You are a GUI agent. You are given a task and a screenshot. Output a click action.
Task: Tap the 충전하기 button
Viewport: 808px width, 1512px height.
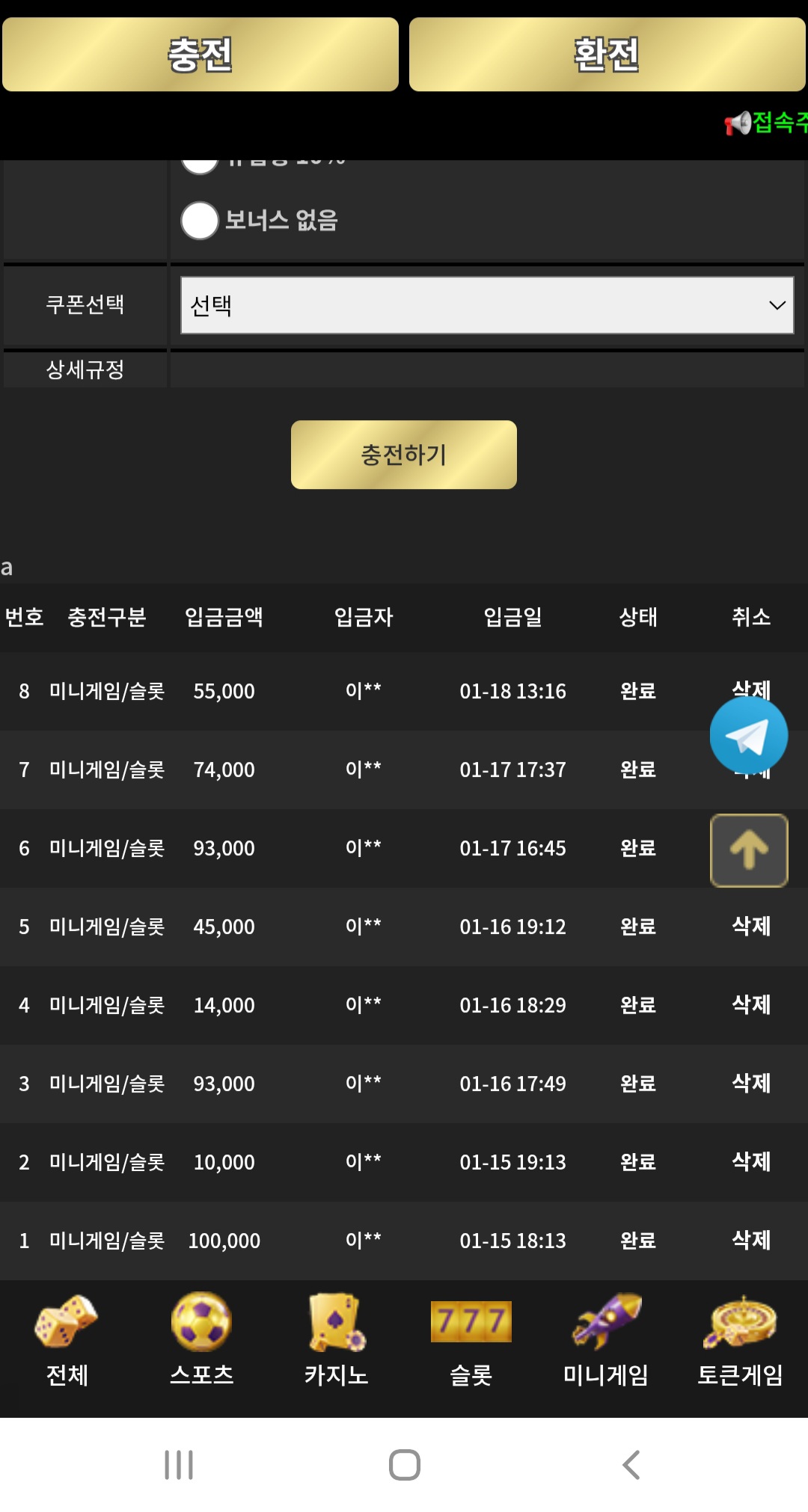point(403,455)
